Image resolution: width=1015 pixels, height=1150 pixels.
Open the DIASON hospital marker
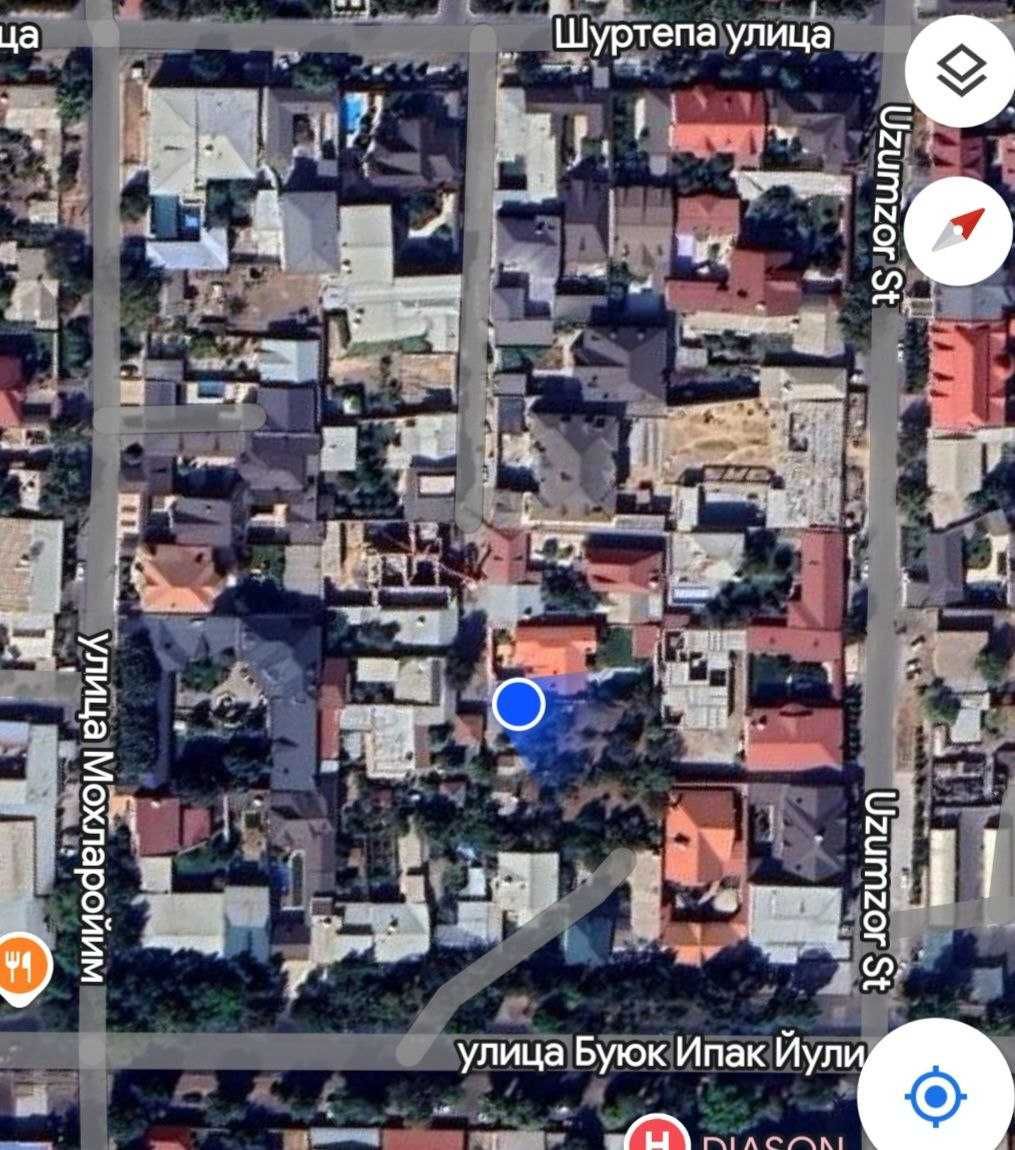click(659, 1136)
